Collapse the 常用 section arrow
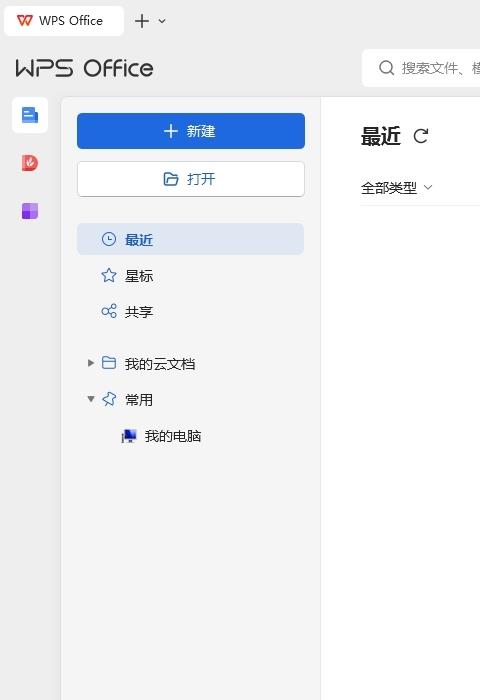This screenshot has height=700, width=480. 91,399
